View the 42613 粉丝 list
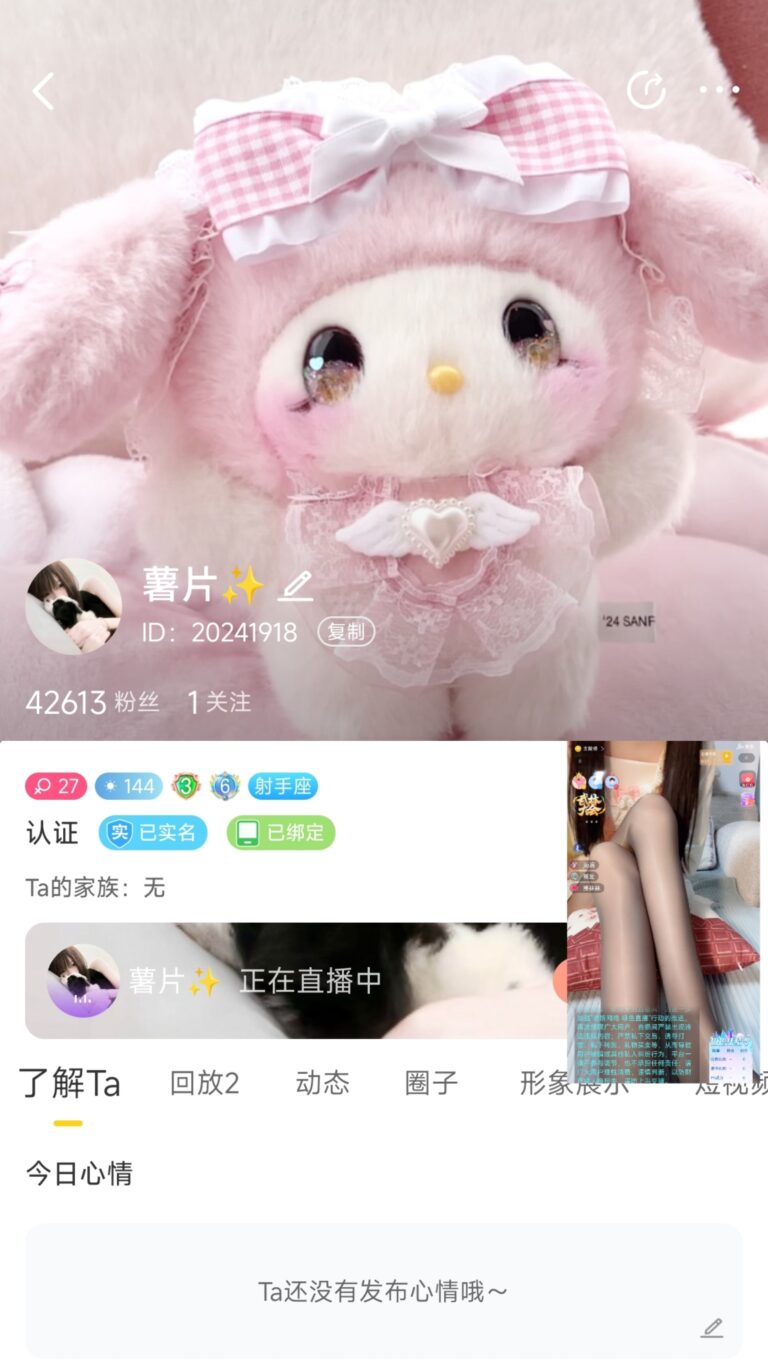 92,702
